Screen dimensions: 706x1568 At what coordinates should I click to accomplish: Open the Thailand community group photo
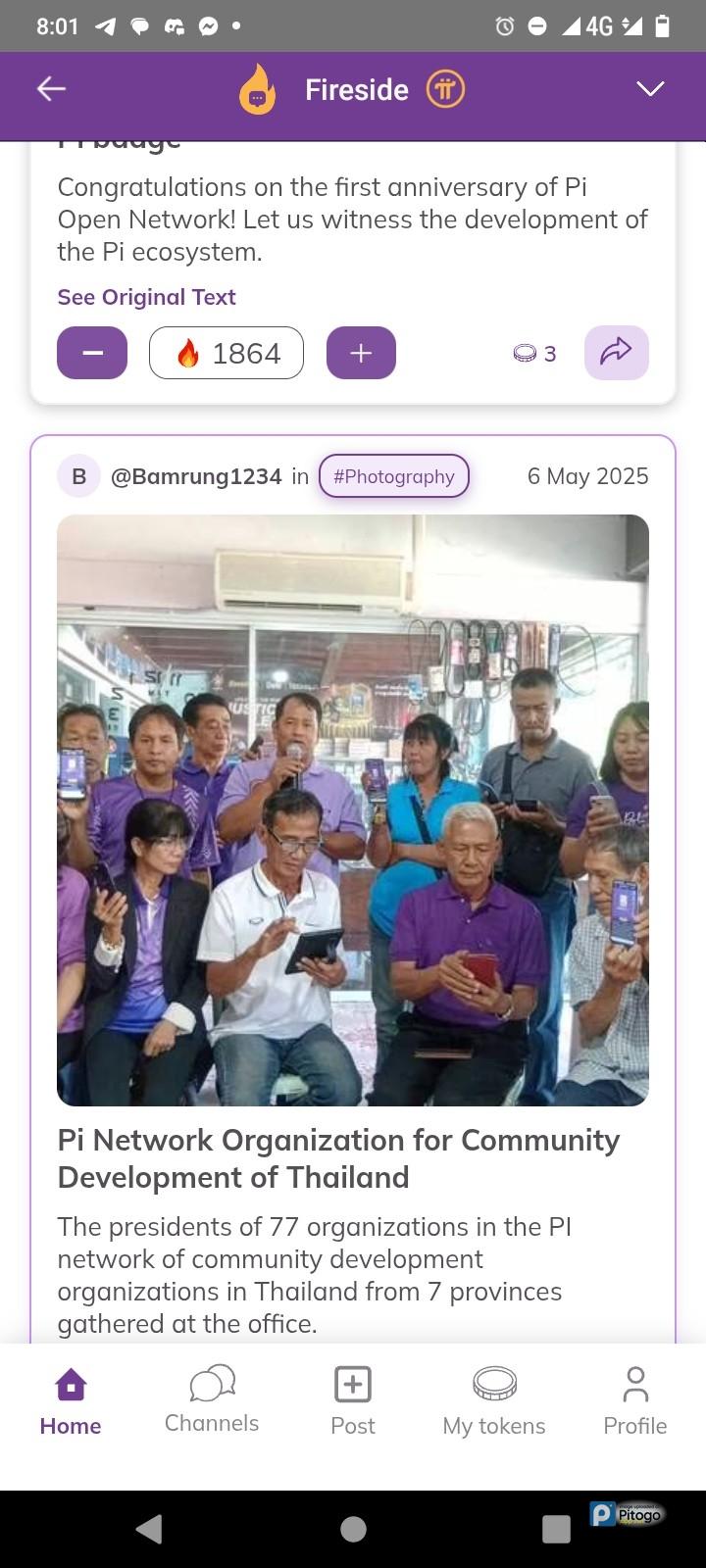pyautogui.click(x=353, y=809)
